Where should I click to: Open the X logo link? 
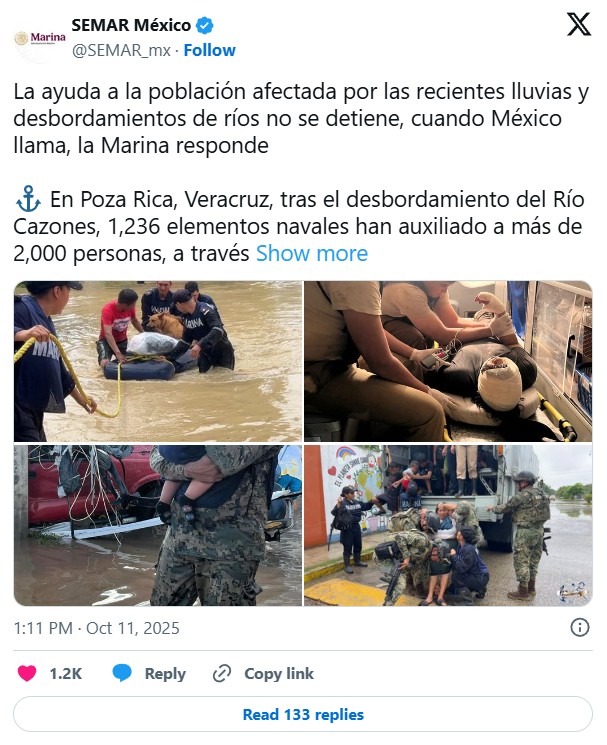(x=579, y=27)
